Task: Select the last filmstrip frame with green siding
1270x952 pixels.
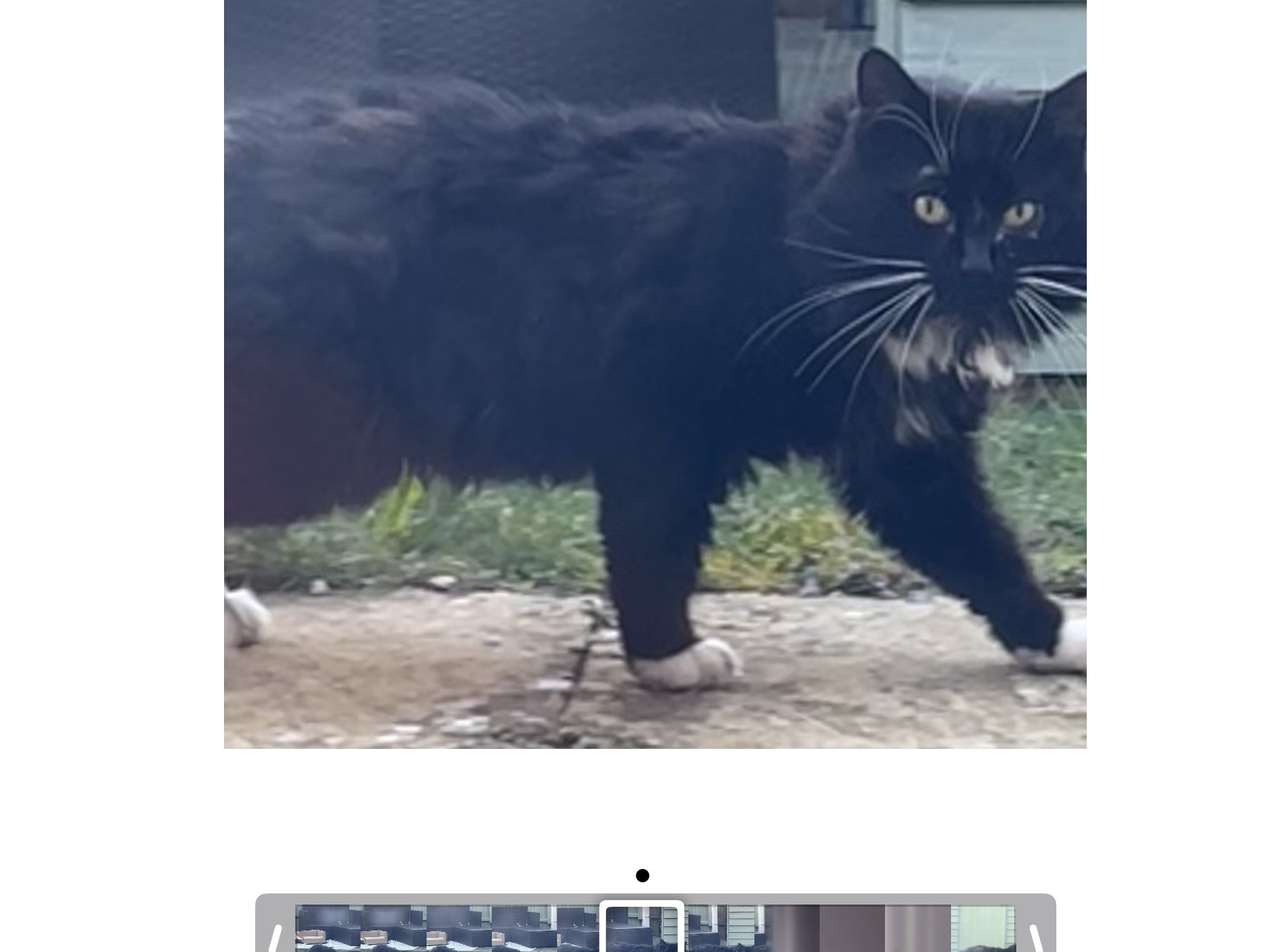Action: [983, 928]
